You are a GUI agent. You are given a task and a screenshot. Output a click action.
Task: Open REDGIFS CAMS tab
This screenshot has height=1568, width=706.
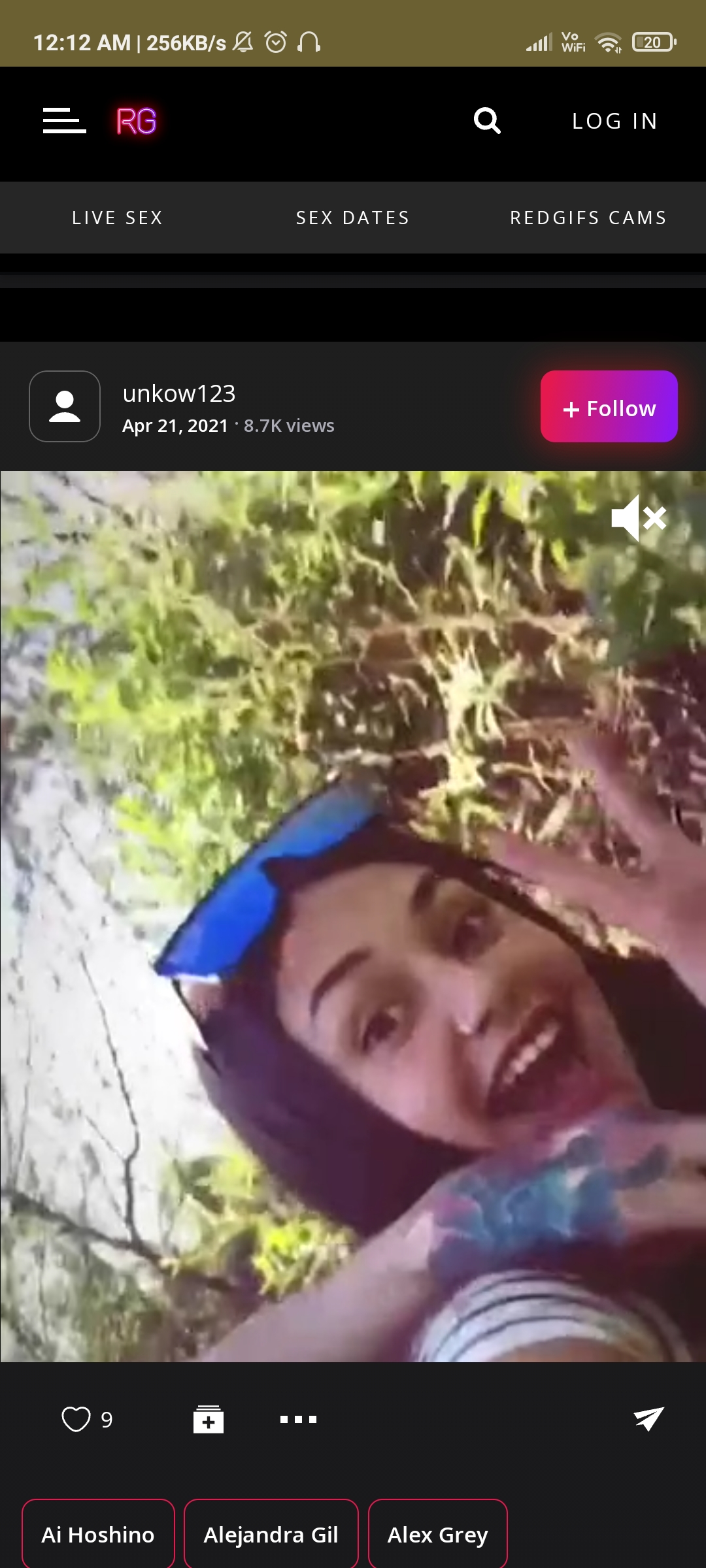(588, 218)
